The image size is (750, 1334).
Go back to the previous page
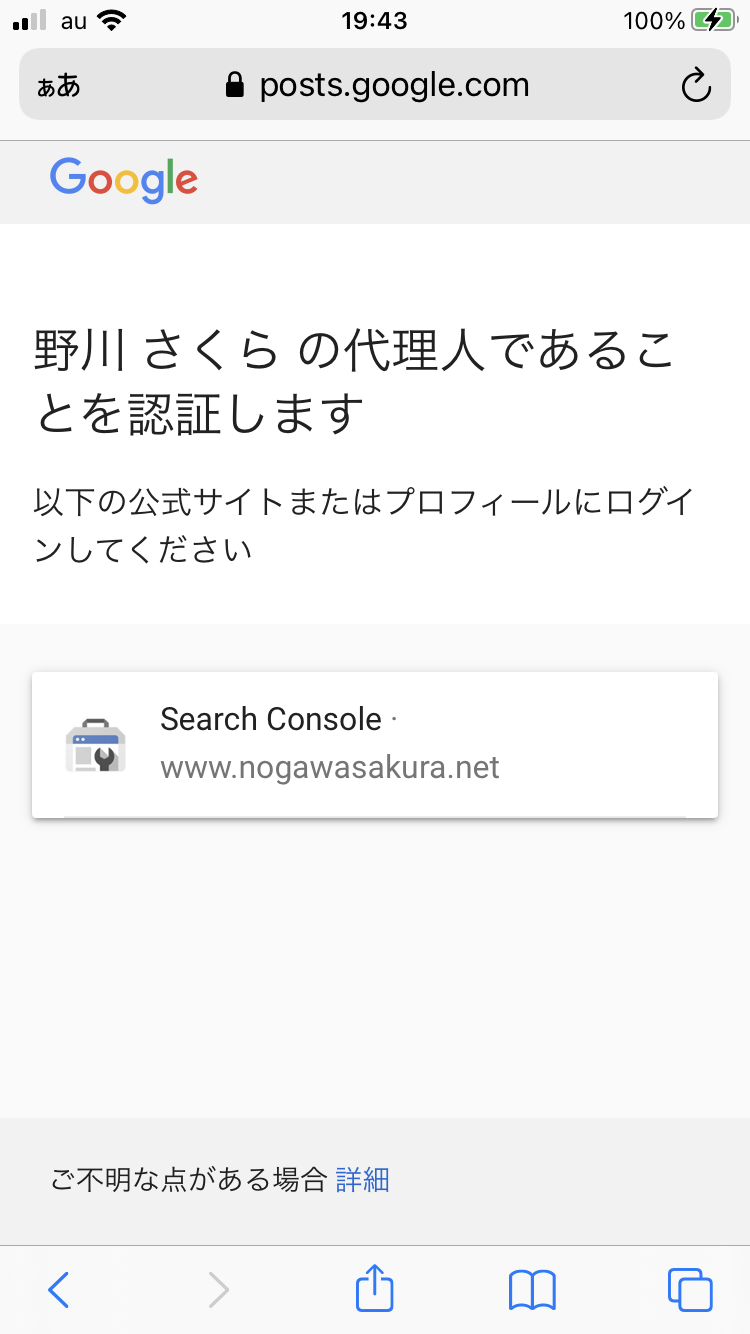click(x=59, y=1290)
